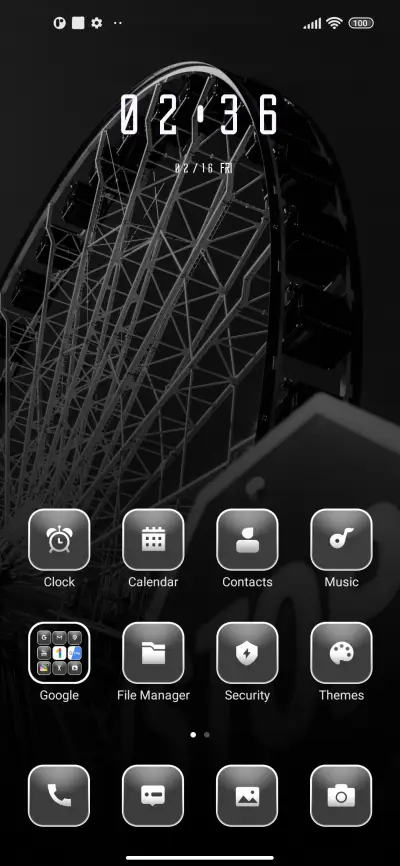Viewport: 400px width, 866px height.
Task: Start the Music app
Action: pos(341,540)
